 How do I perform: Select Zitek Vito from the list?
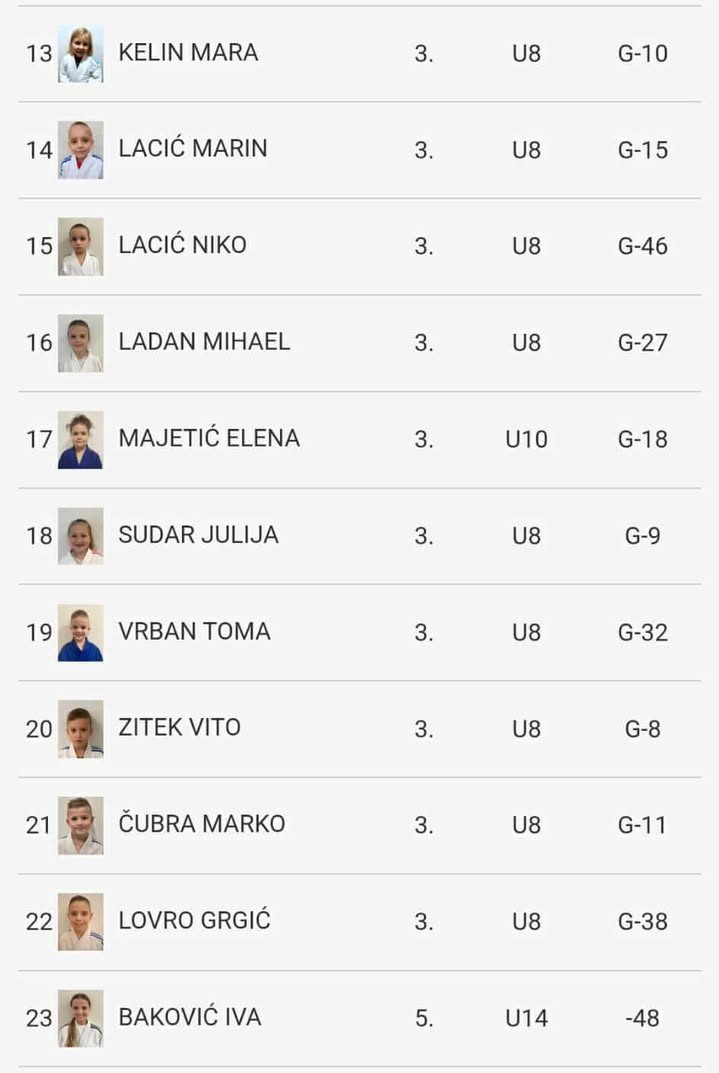(x=179, y=728)
